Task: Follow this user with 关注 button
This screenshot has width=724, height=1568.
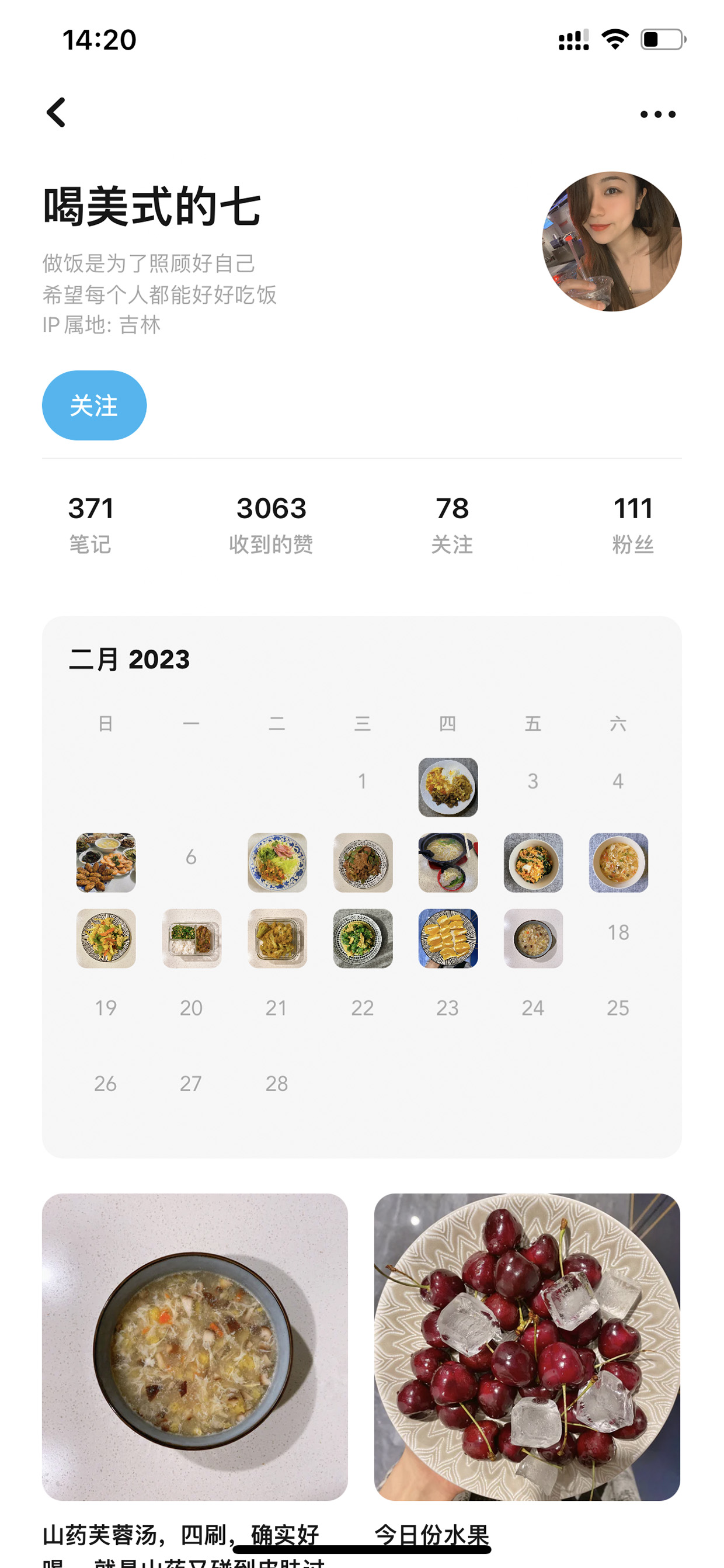Action: coord(95,405)
